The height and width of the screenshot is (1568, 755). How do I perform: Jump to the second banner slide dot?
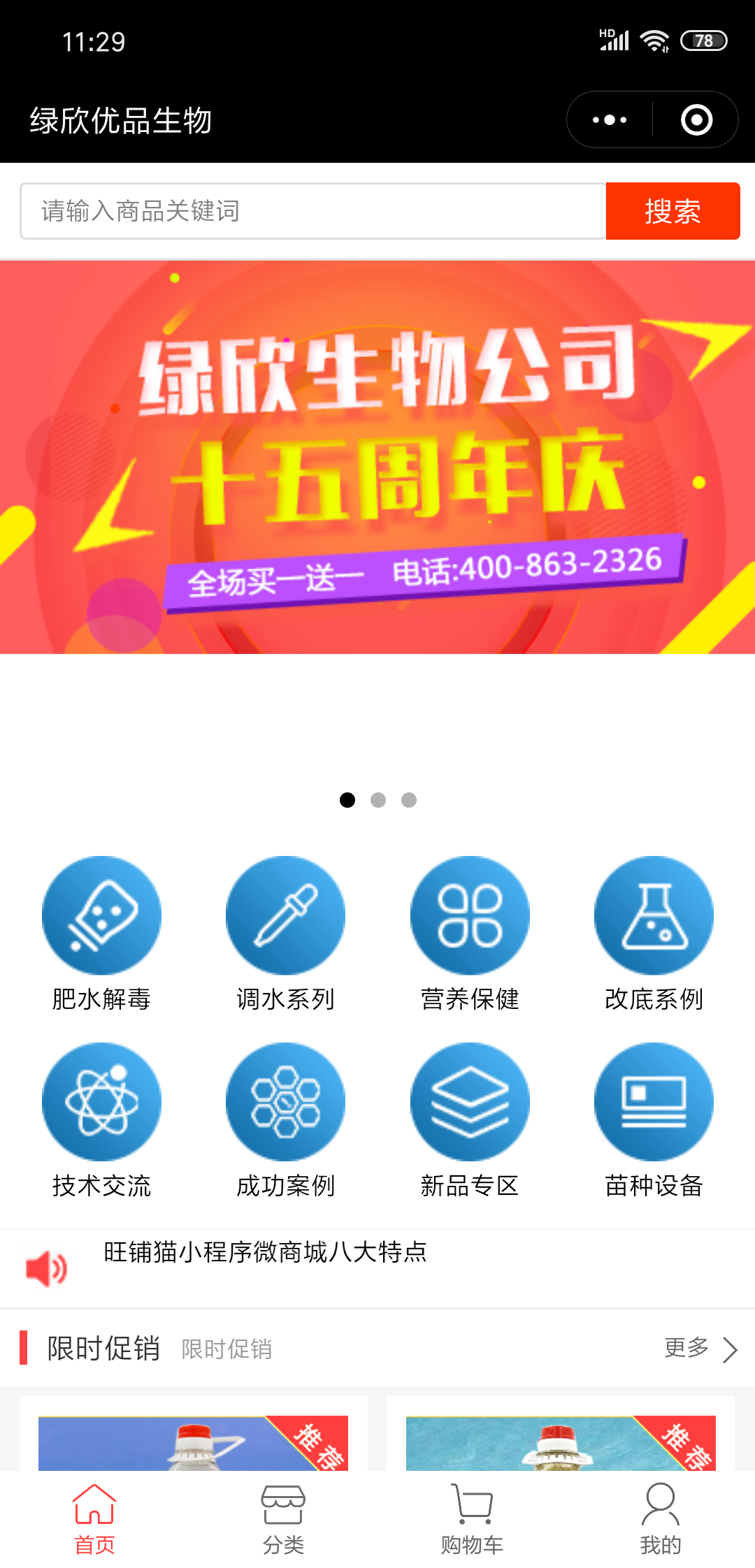[x=378, y=800]
